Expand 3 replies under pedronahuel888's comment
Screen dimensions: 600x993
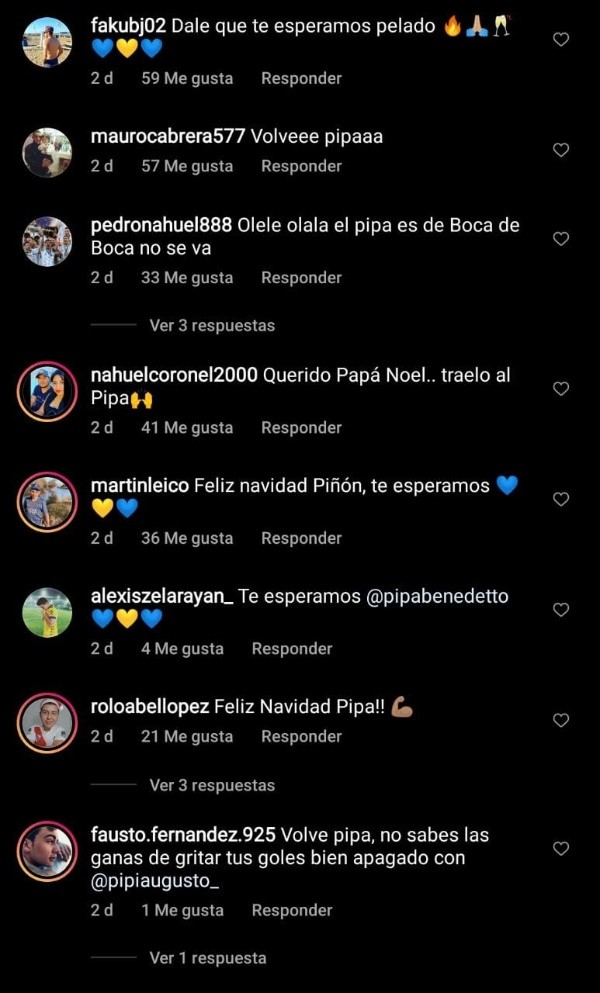(x=211, y=325)
